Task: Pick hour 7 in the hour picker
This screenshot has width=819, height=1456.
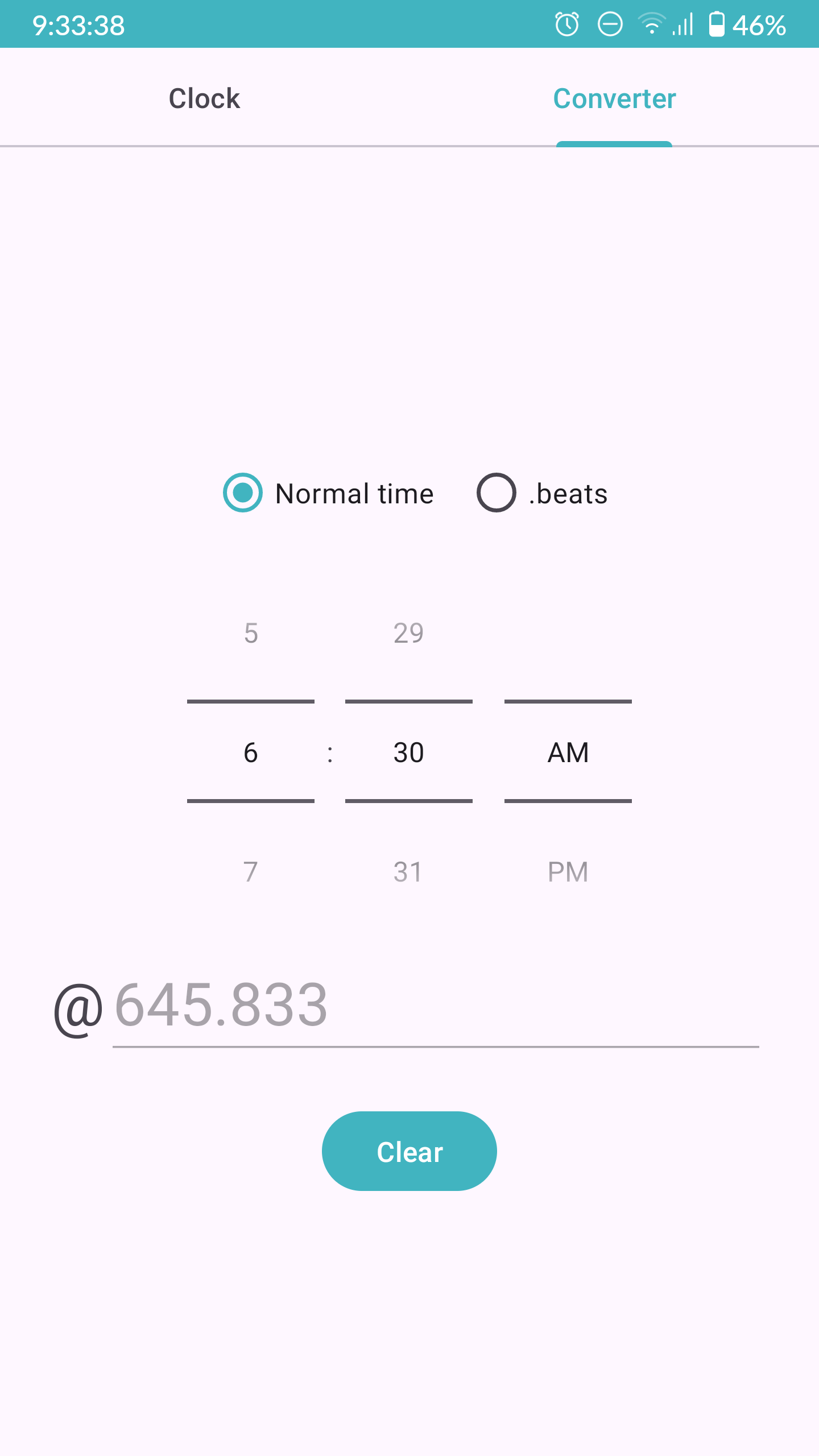Action: tap(251, 871)
